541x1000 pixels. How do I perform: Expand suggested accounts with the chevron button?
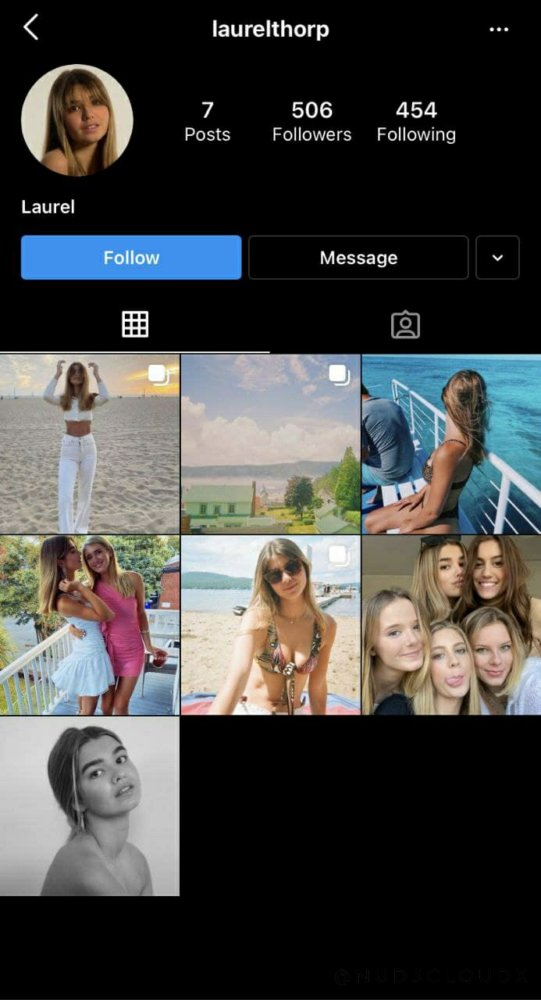pos(498,258)
